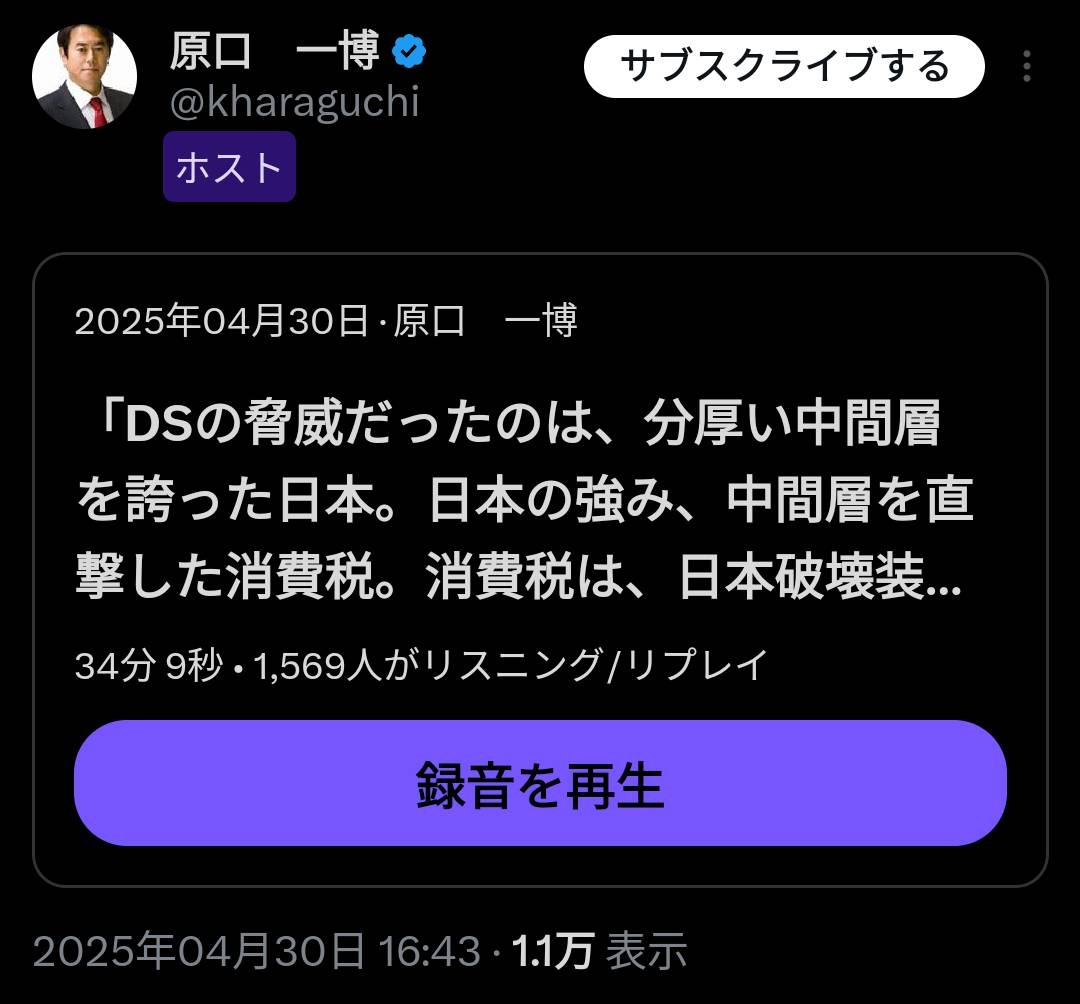Open the post's three-dot overflow menu
This screenshot has width=1080, height=1004.
(x=1027, y=66)
